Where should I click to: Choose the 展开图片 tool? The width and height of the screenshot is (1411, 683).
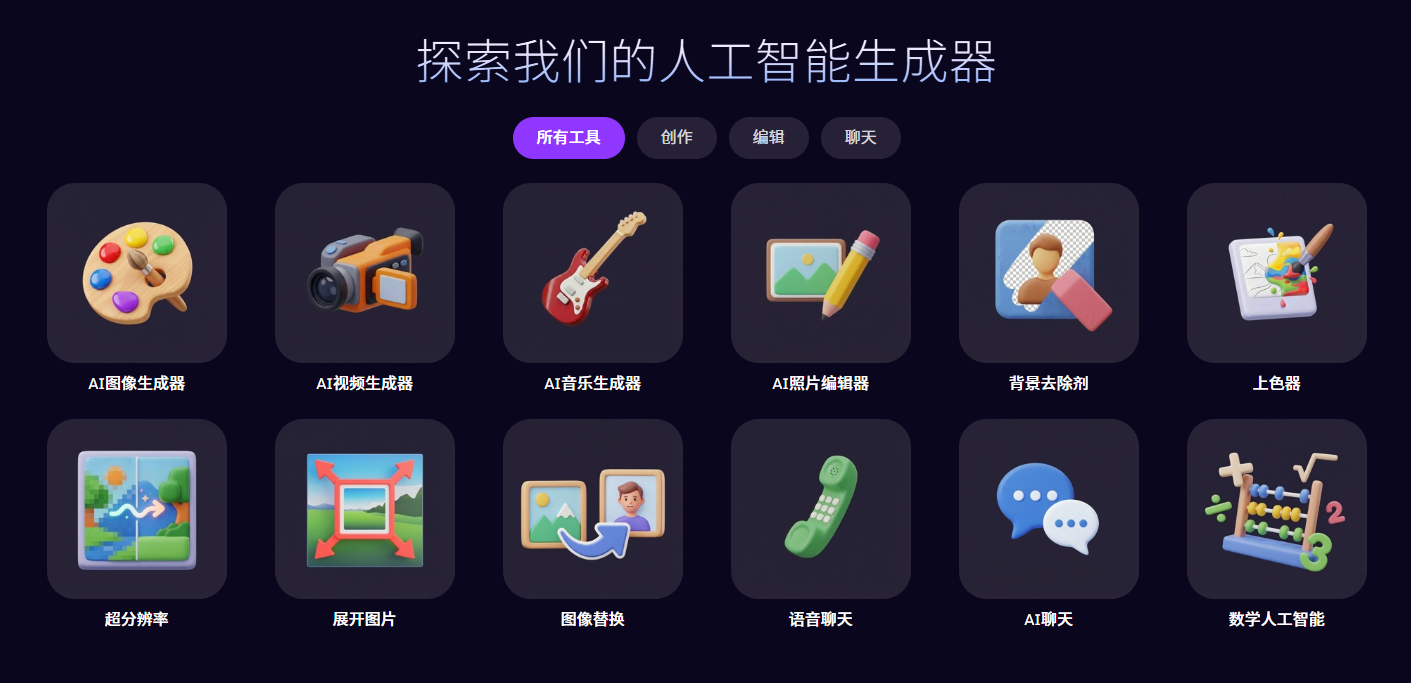(x=365, y=509)
